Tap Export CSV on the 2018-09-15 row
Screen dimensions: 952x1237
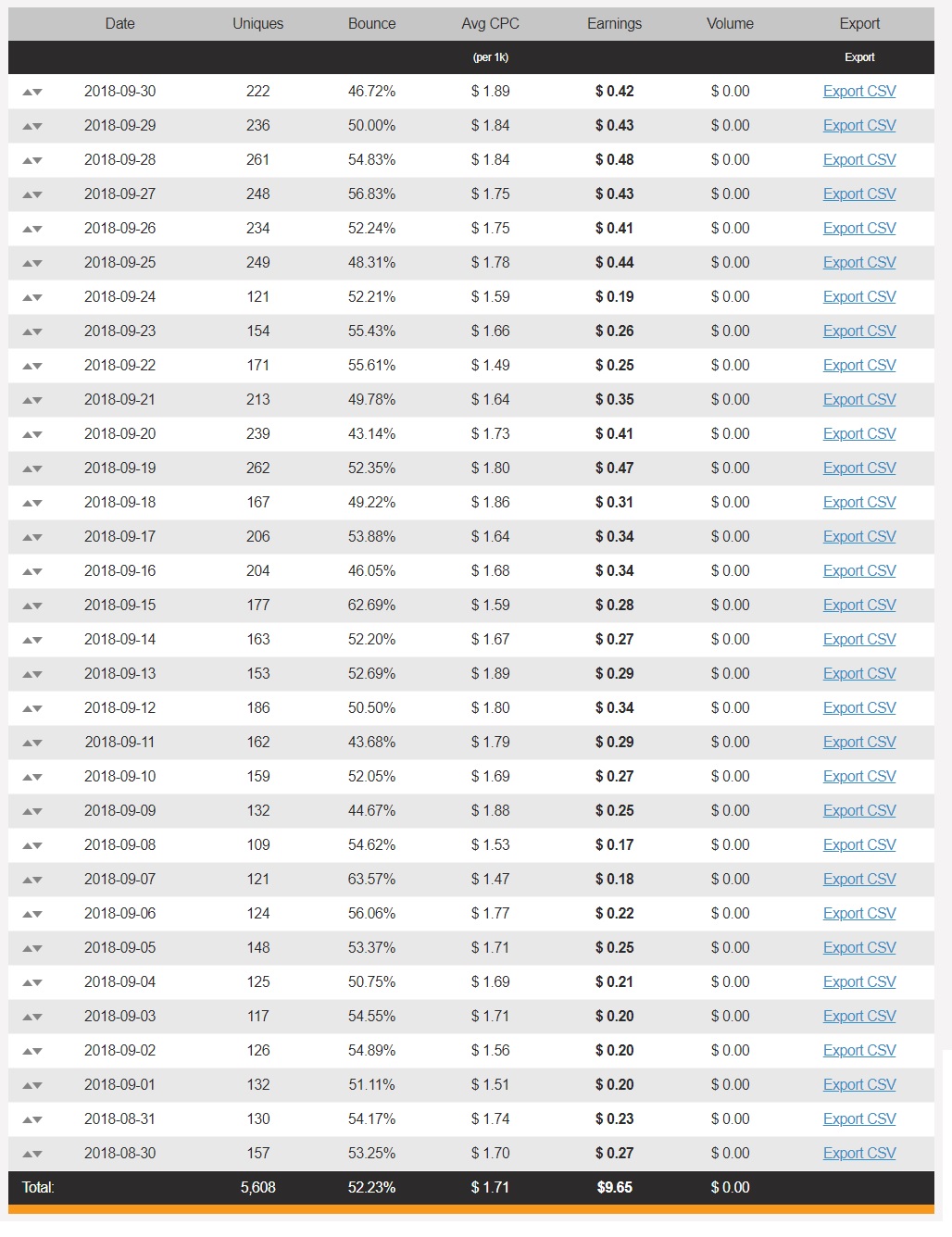coord(859,605)
